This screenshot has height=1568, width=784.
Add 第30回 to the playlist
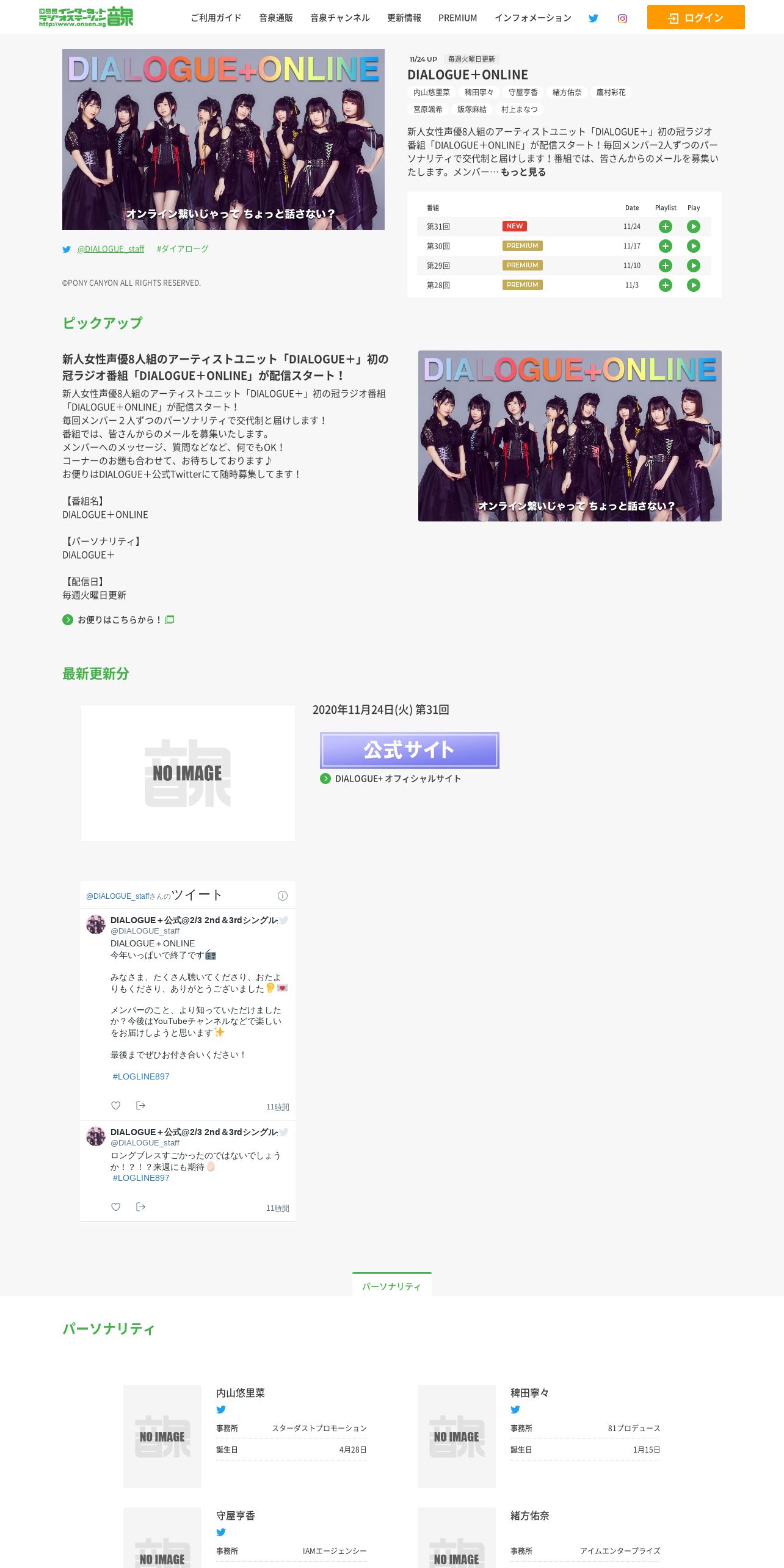pyautogui.click(x=666, y=246)
